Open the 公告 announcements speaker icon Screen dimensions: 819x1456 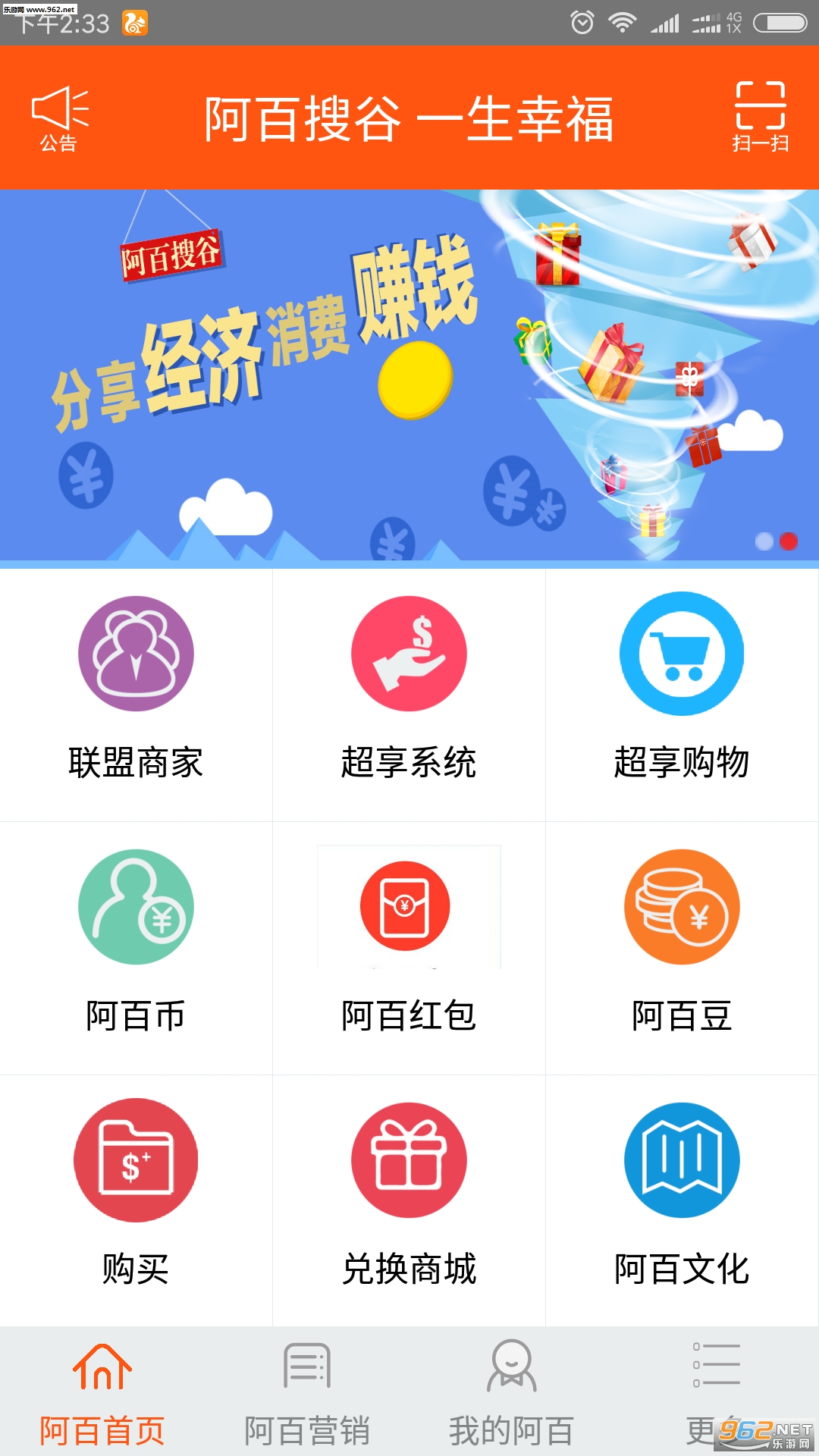point(59,118)
